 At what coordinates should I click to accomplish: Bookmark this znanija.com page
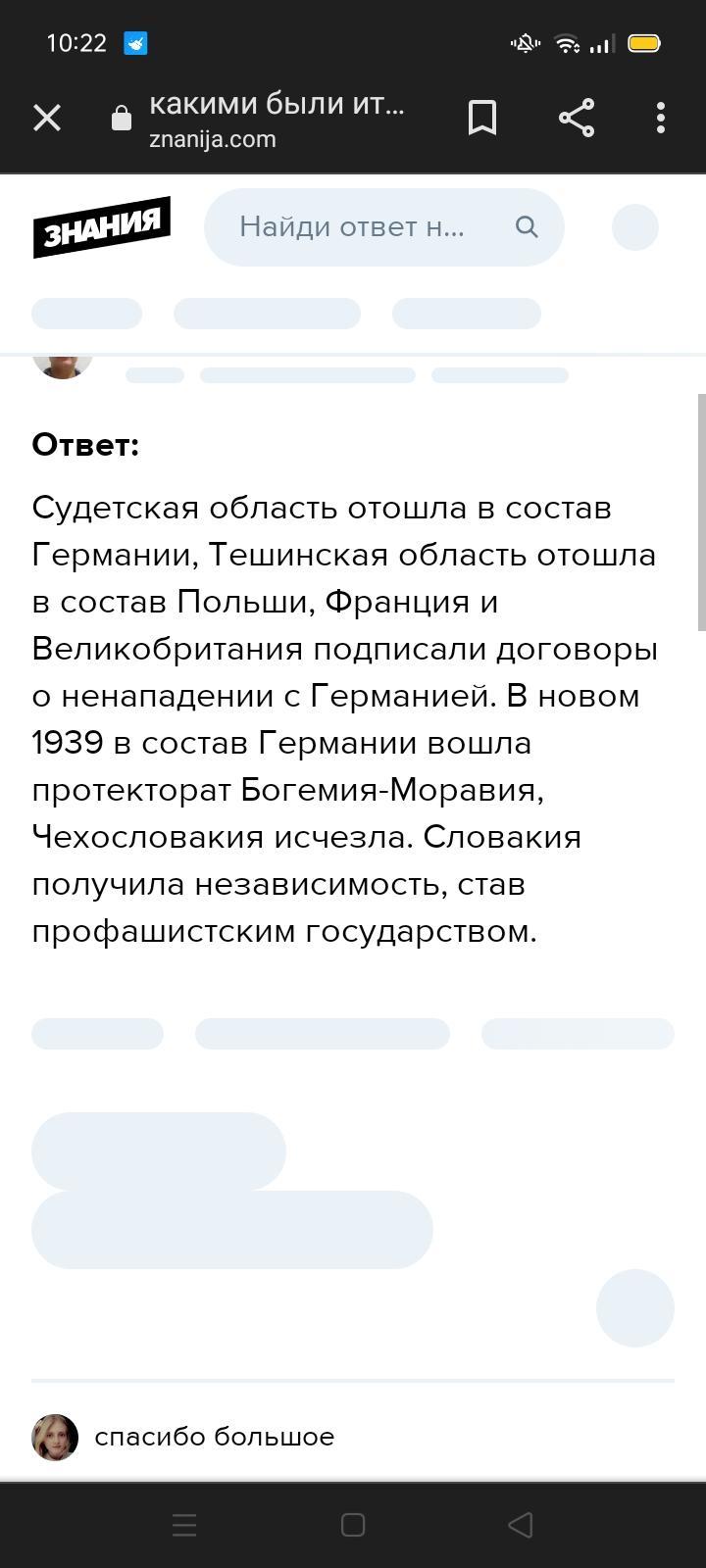481,119
